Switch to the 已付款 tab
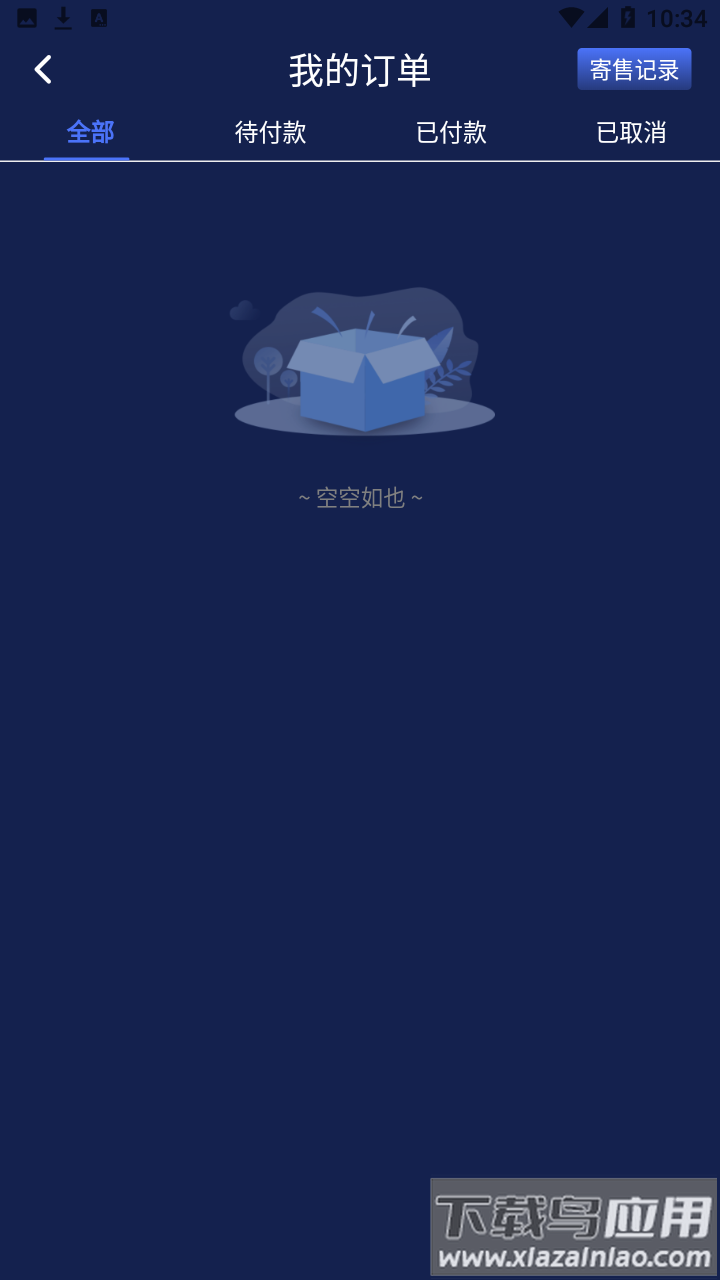Image resolution: width=720 pixels, height=1280 pixels. pyautogui.click(x=451, y=132)
